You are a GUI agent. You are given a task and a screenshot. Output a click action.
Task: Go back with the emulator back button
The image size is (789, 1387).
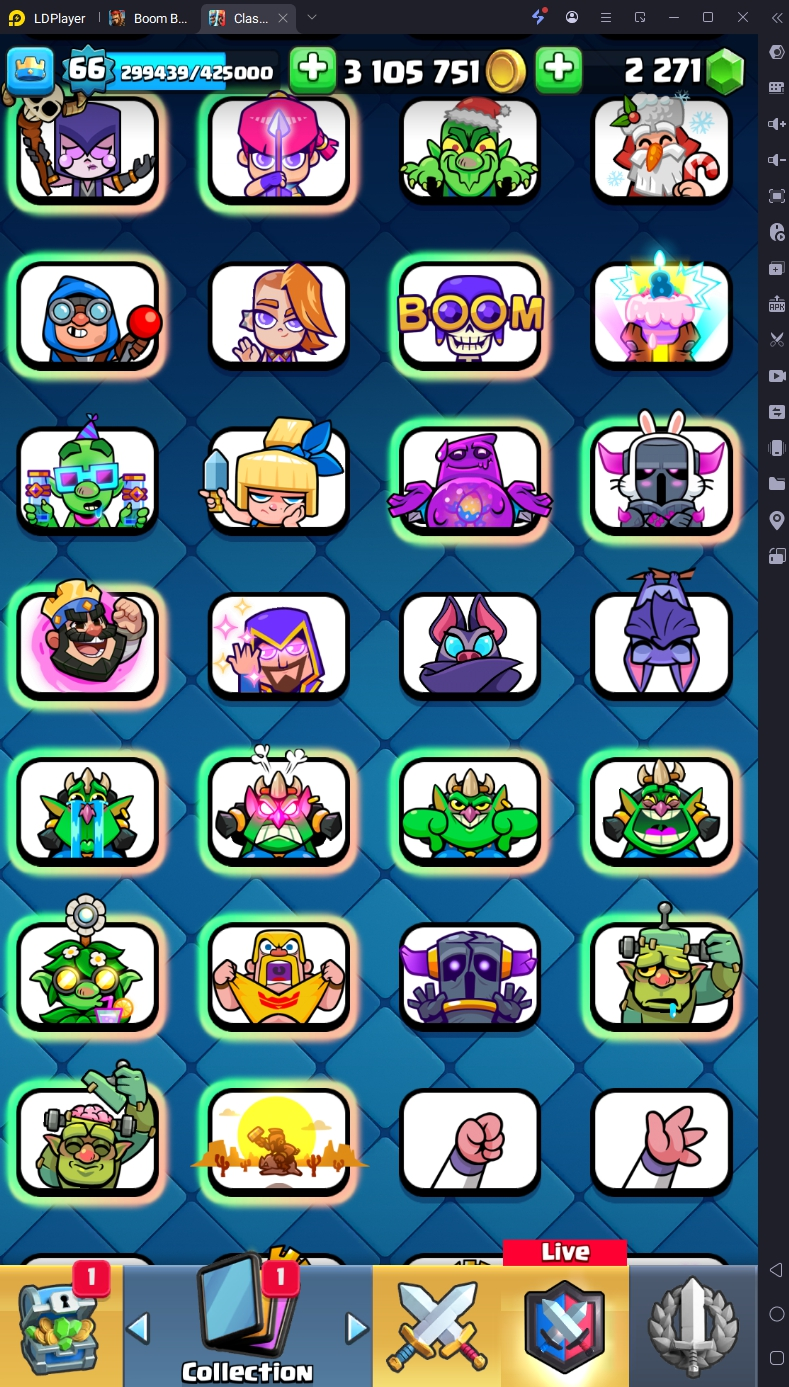click(x=776, y=1270)
